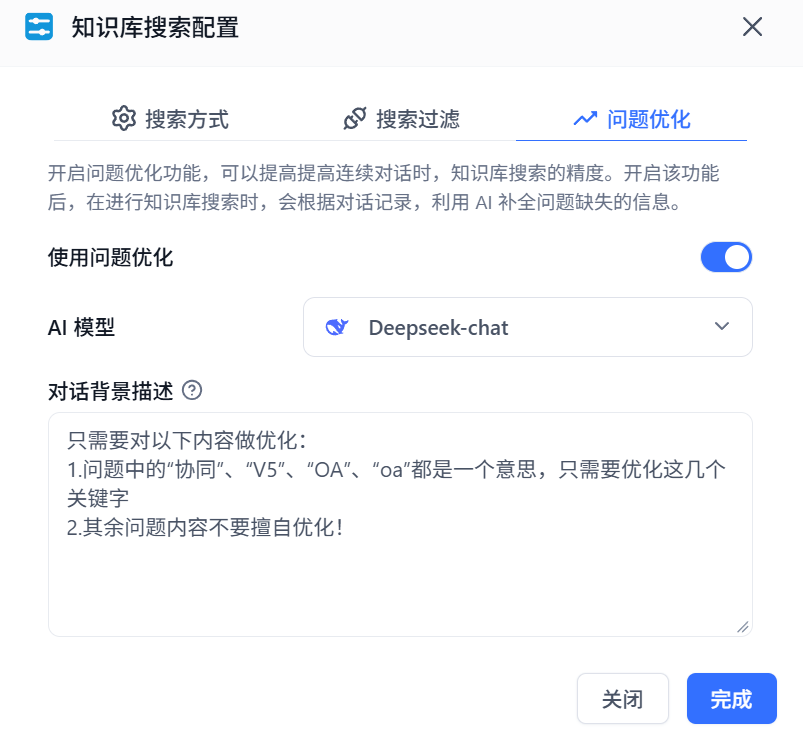Tap the 关闭 button

[622, 698]
